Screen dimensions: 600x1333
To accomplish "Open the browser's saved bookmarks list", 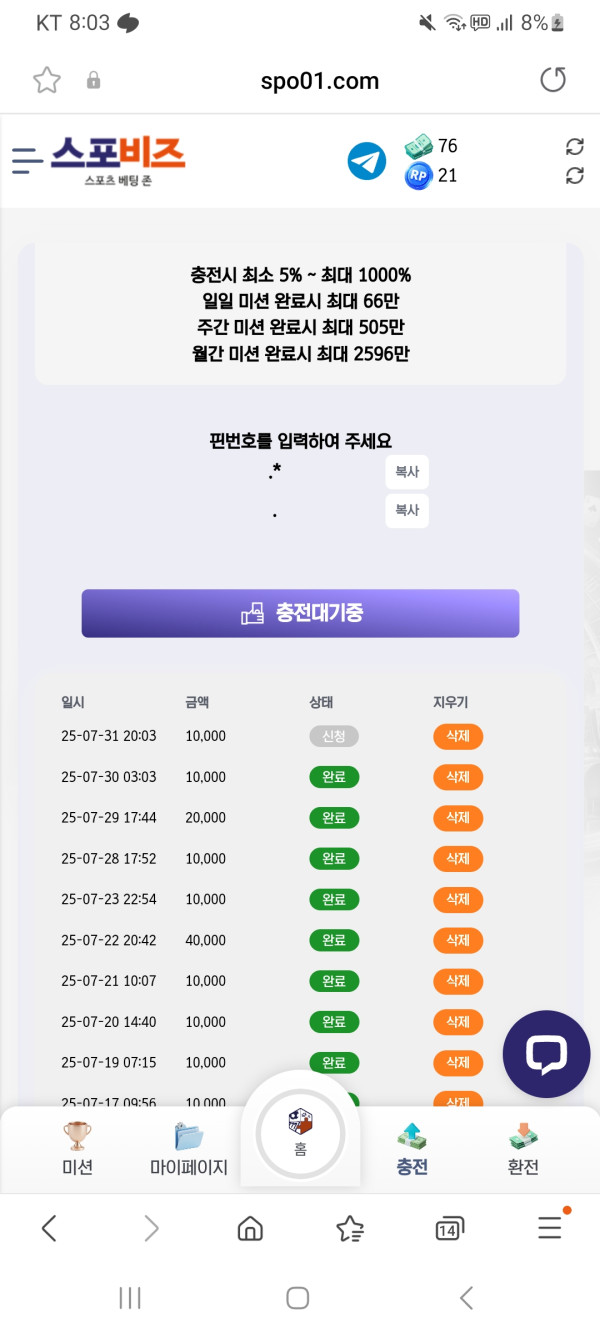I will tap(349, 1229).
